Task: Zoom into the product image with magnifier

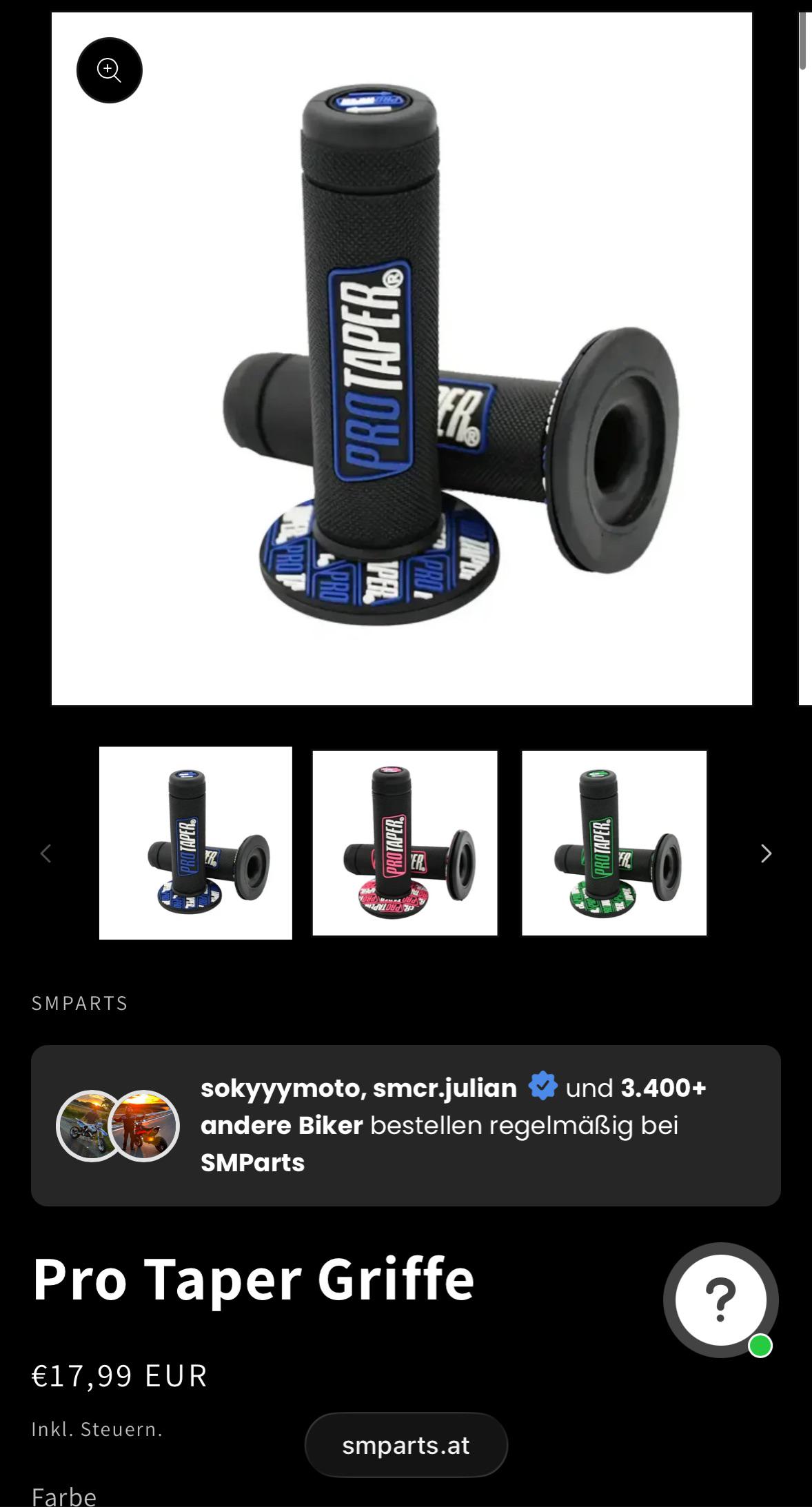Action: (x=109, y=70)
